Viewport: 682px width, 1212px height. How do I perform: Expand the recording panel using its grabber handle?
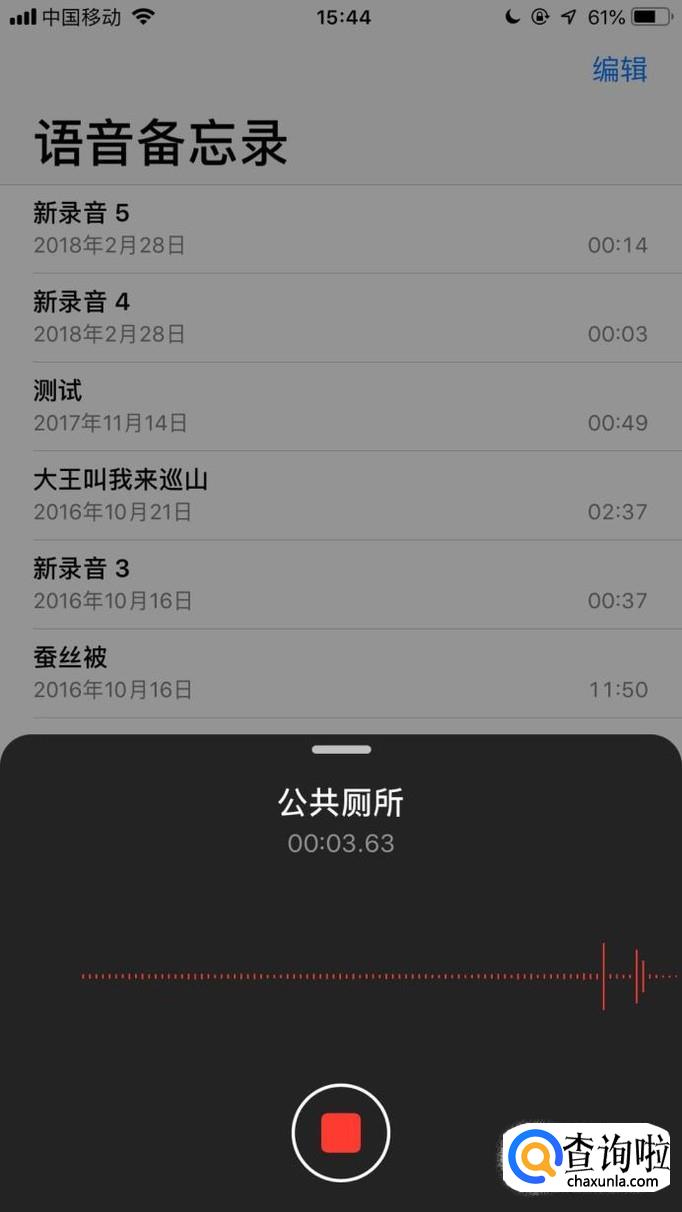point(341,749)
